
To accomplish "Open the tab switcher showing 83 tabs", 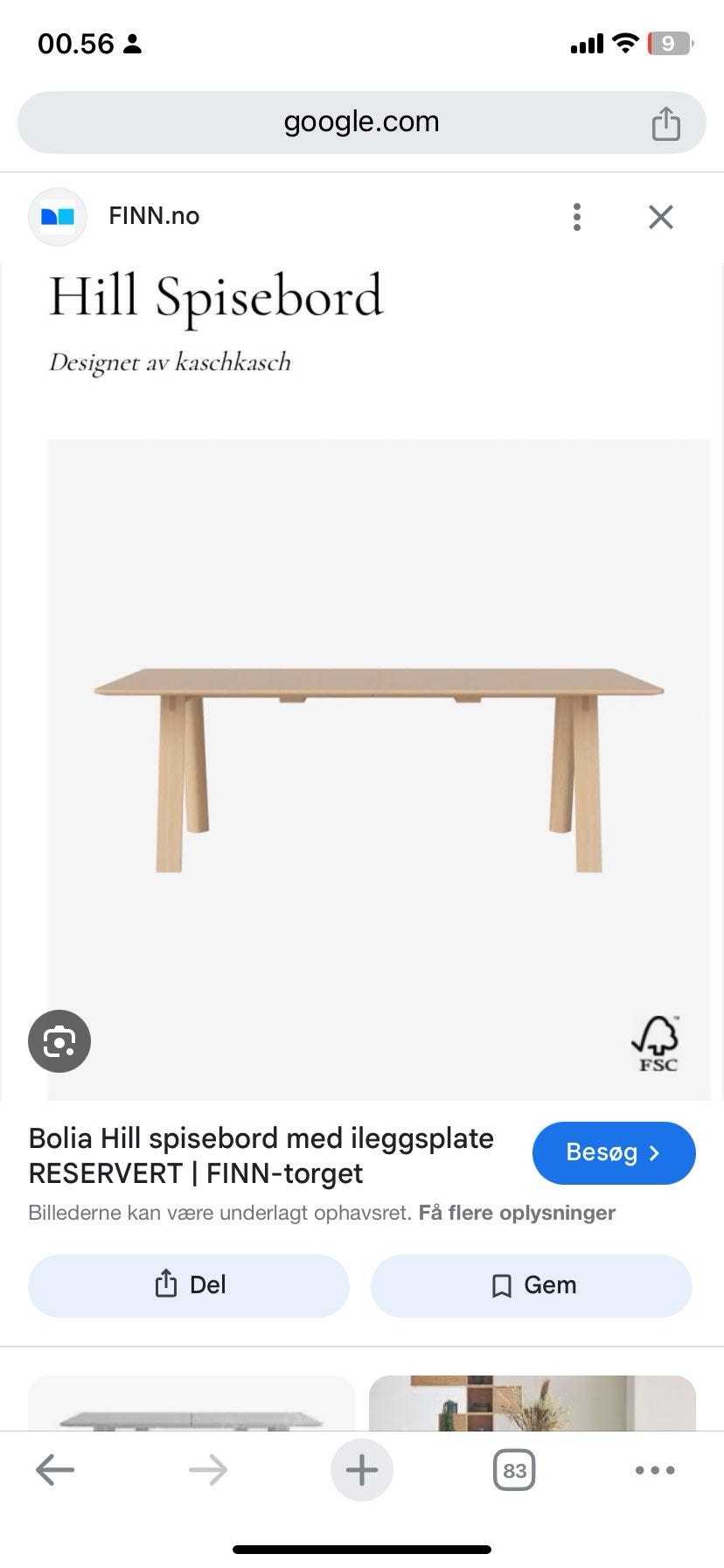I will coord(515,1470).
